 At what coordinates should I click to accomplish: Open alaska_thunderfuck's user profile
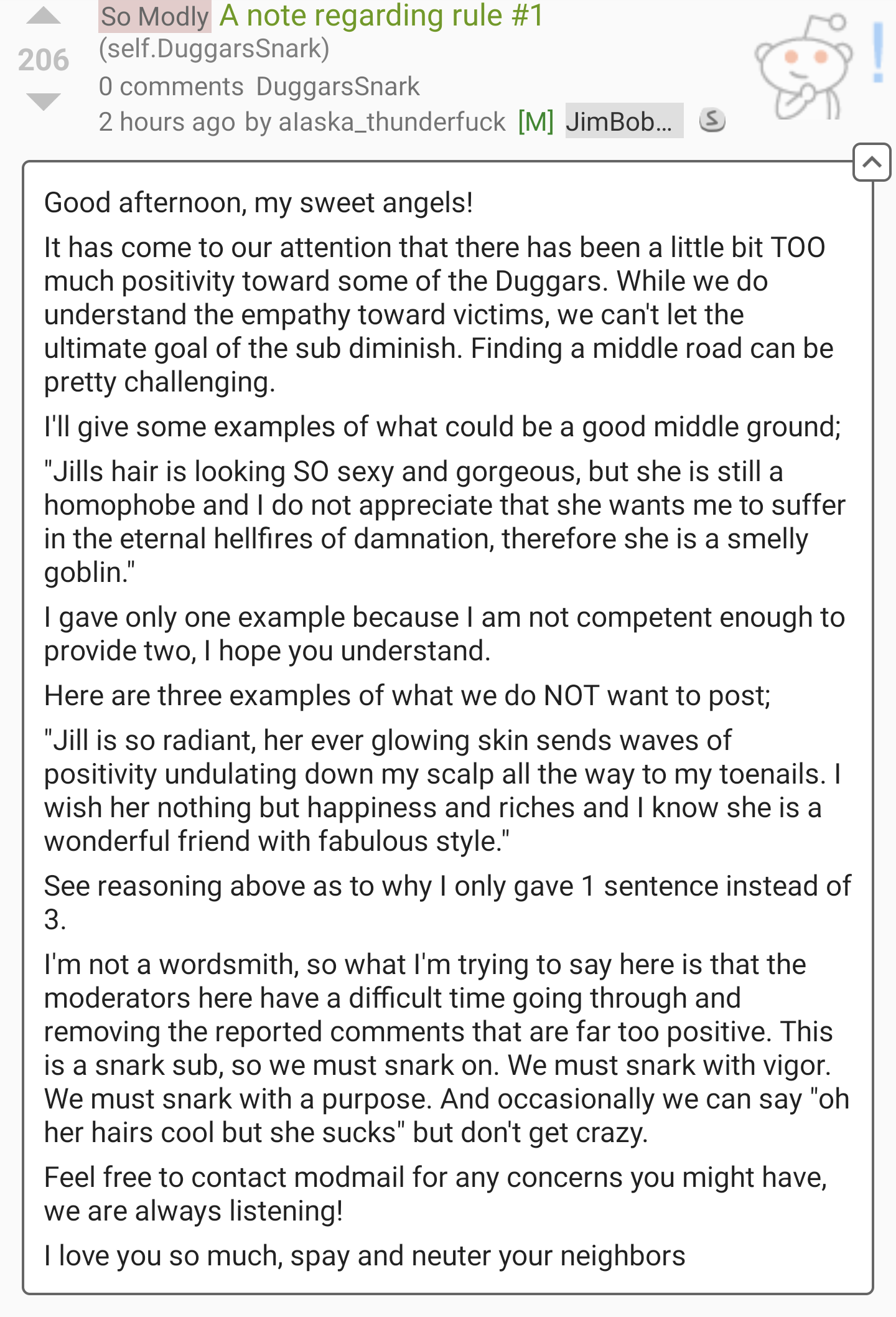pos(392,122)
